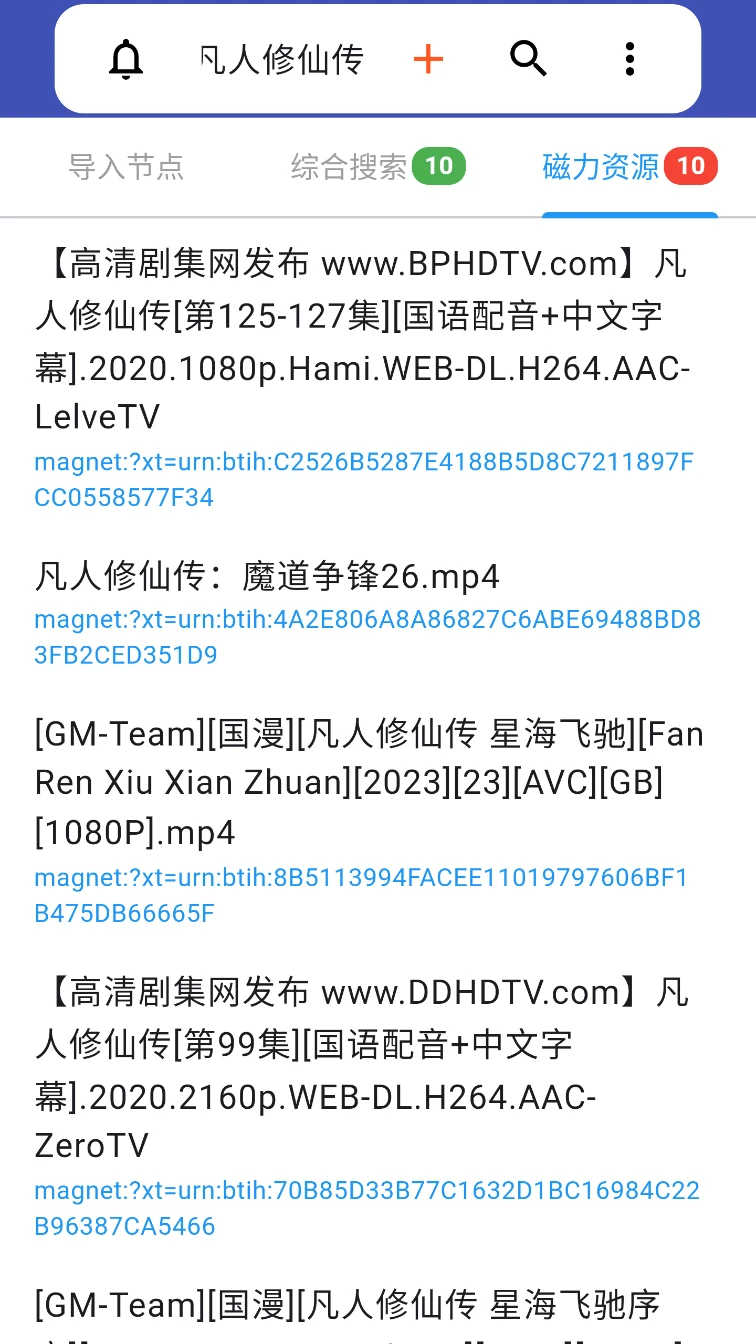Select the GM-Team 星海飞驰 1080P result

point(370,782)
